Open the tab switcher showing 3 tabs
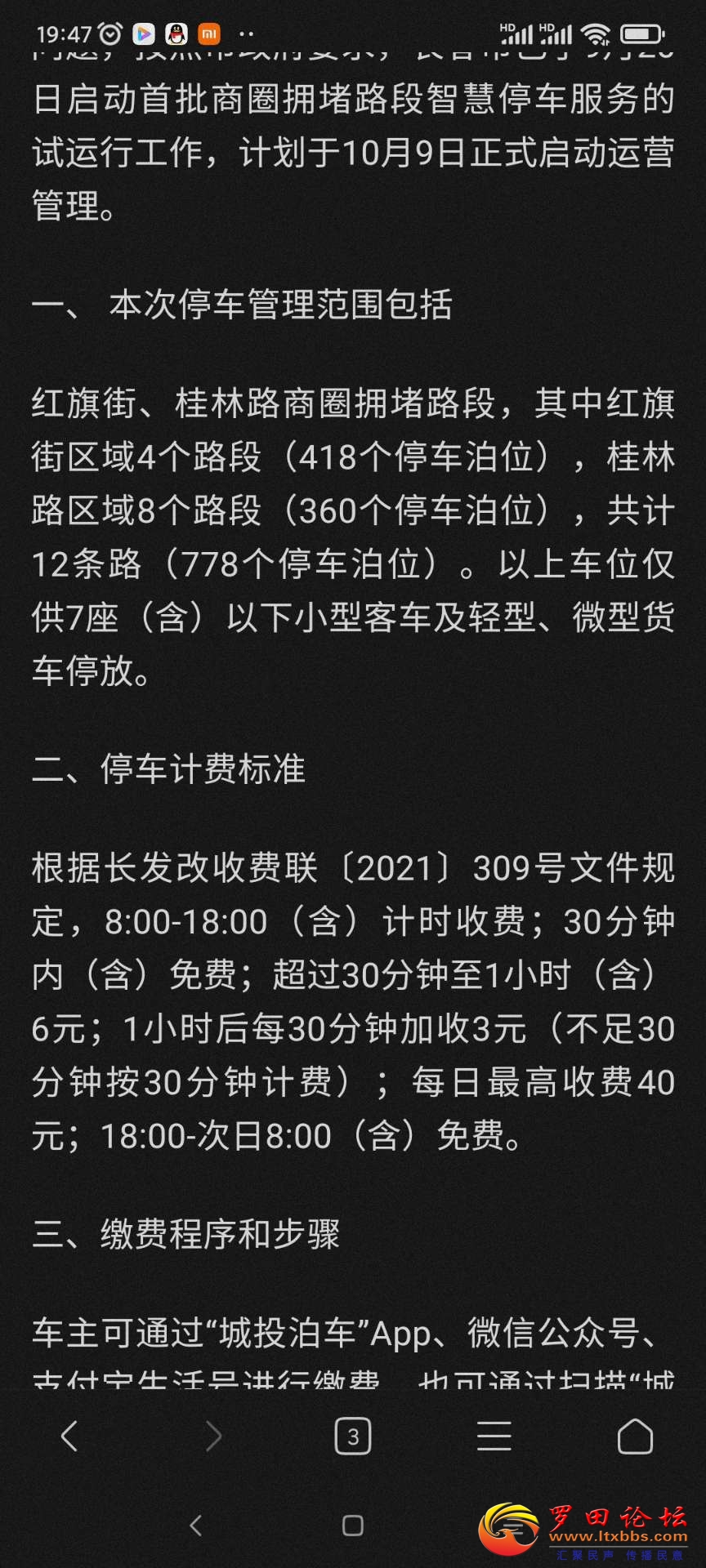The image size is (706, 1568). click(353, 1436)
